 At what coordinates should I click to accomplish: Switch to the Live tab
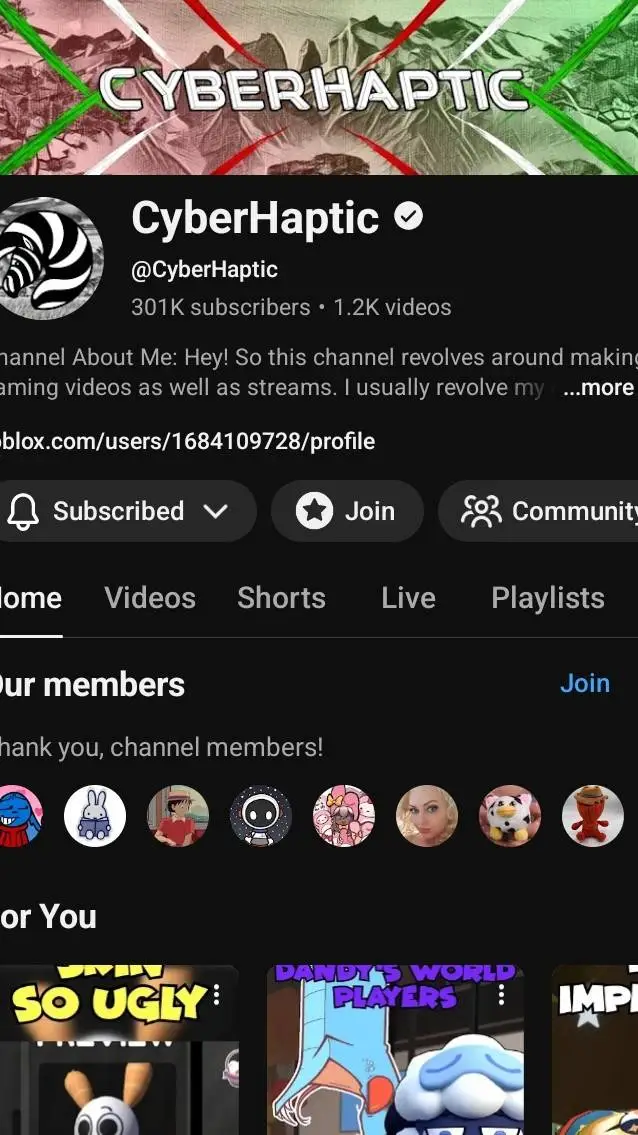tap(408, 598)
